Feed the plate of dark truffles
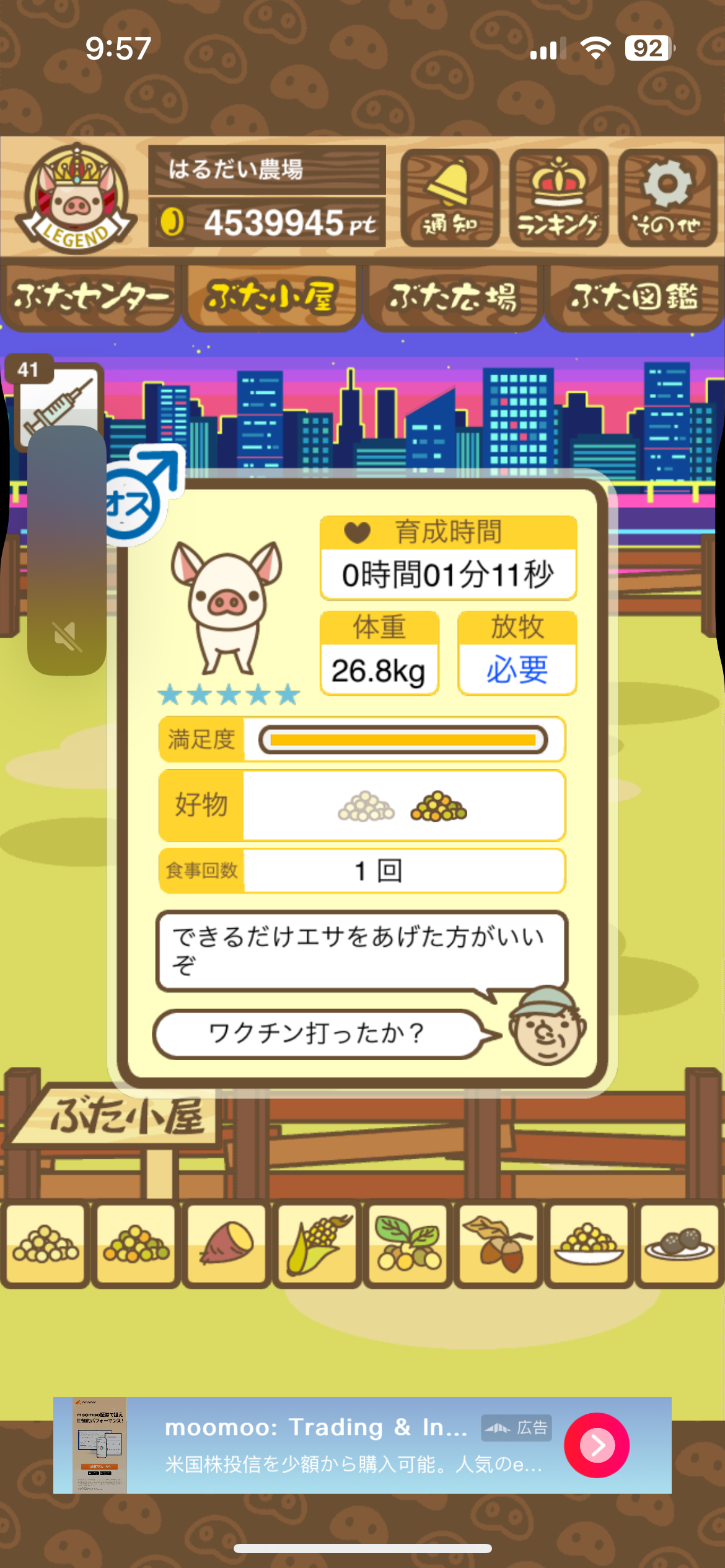Image resolution: width=725 pixels, height=1568 pixels. (679, 1244)
